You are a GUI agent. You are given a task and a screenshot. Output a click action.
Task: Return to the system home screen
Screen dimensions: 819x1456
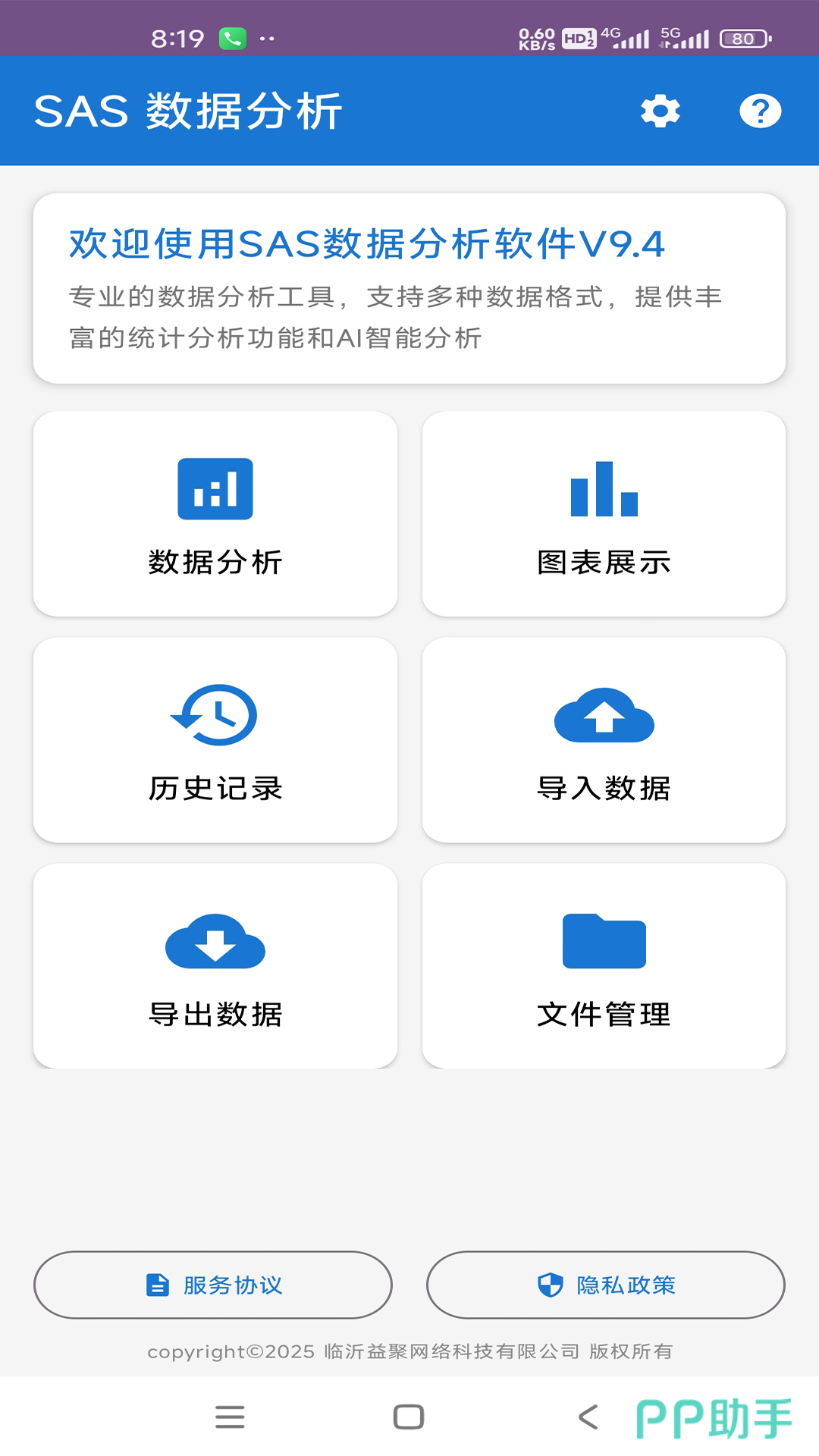point(409,1417)
